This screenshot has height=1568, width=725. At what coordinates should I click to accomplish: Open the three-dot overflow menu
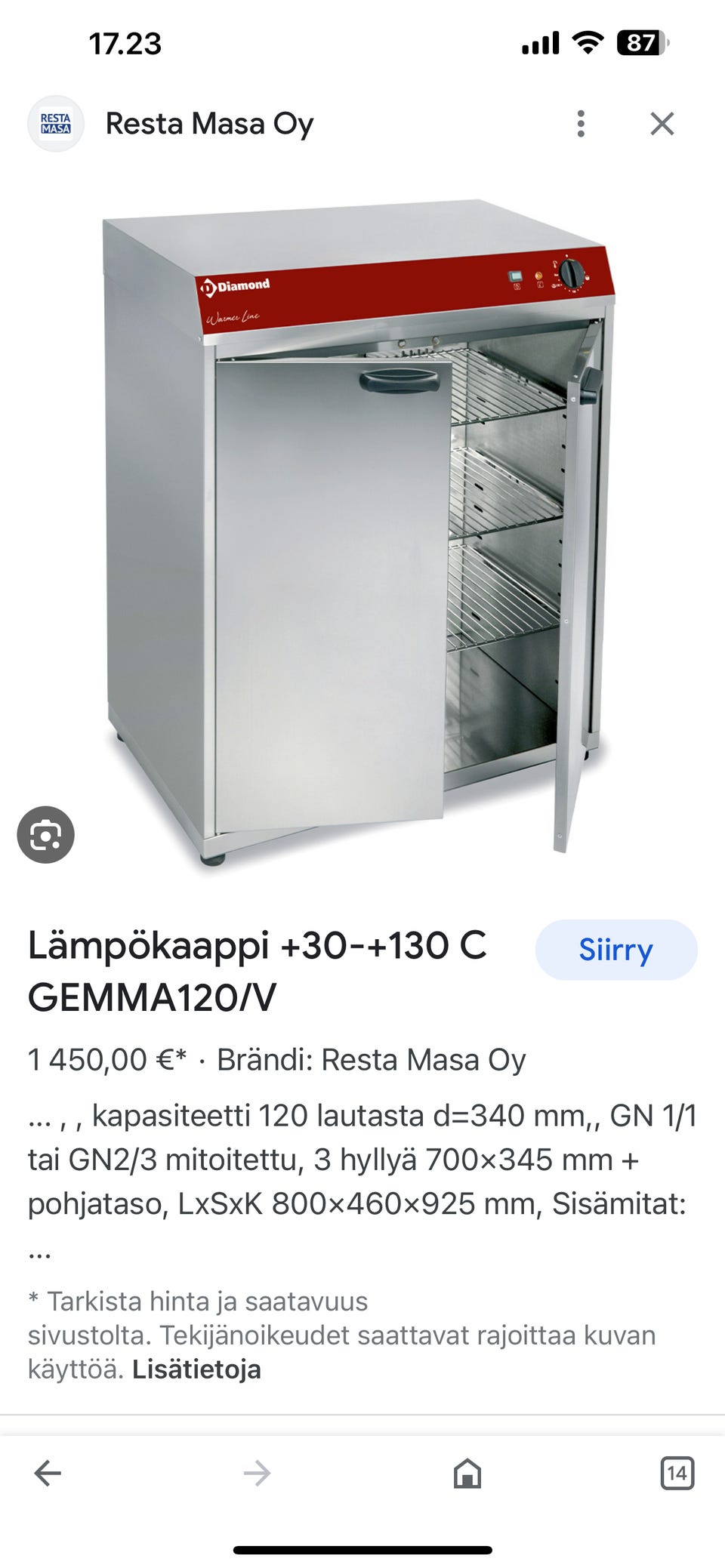pos(580,124)
